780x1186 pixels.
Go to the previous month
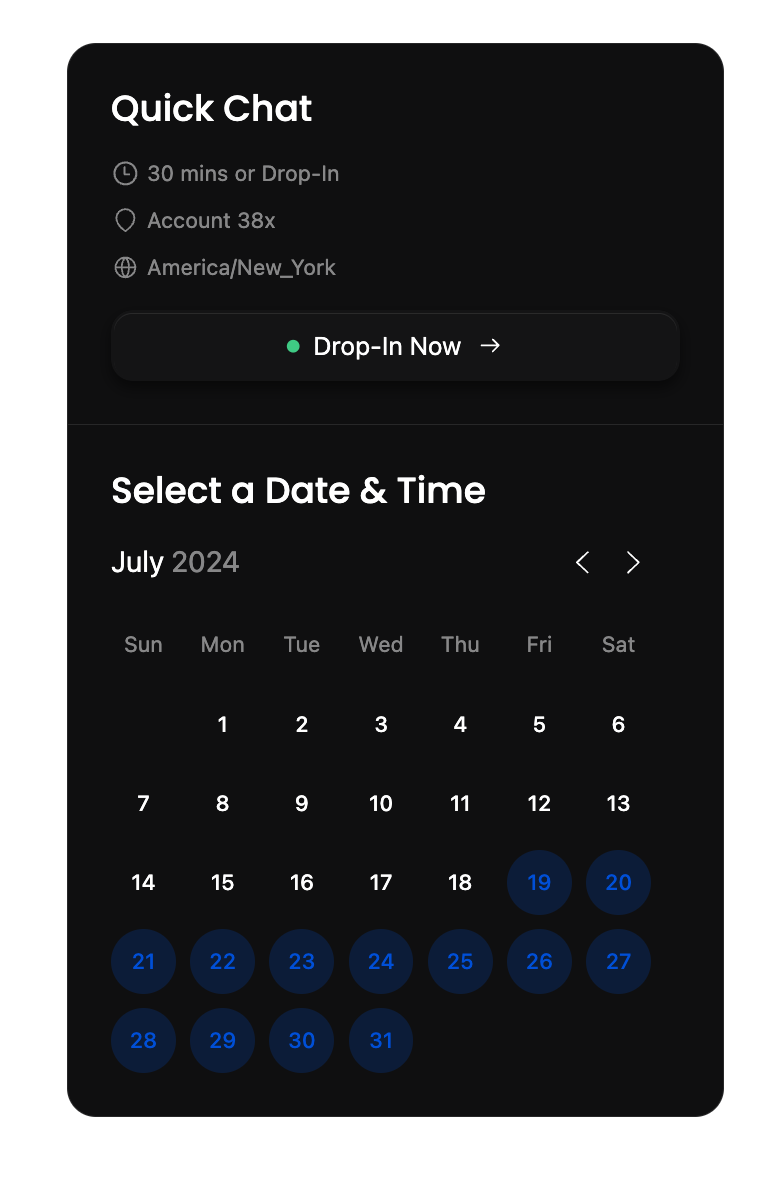pyautogui.click(x=582, y=563)
